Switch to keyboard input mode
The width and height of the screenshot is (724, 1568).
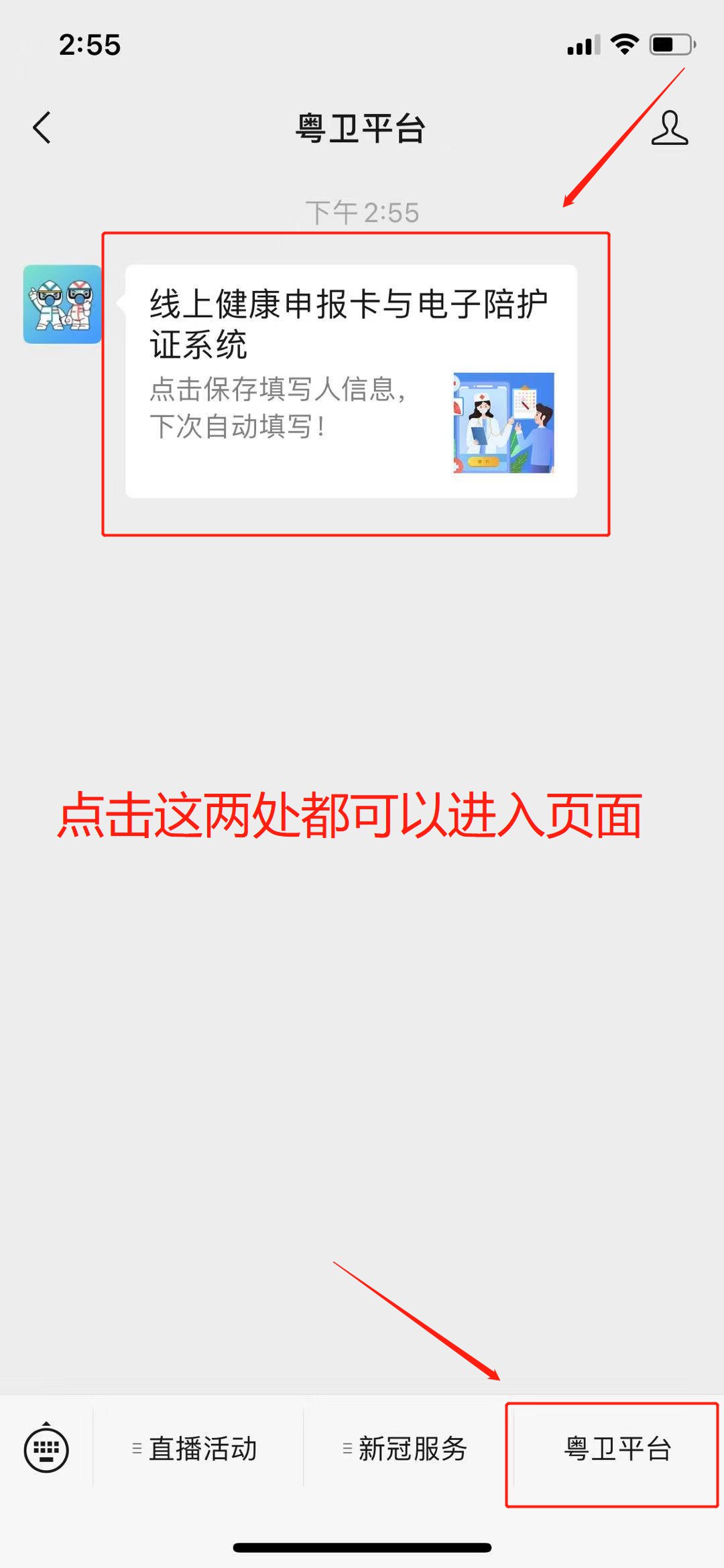[46, 1449]
